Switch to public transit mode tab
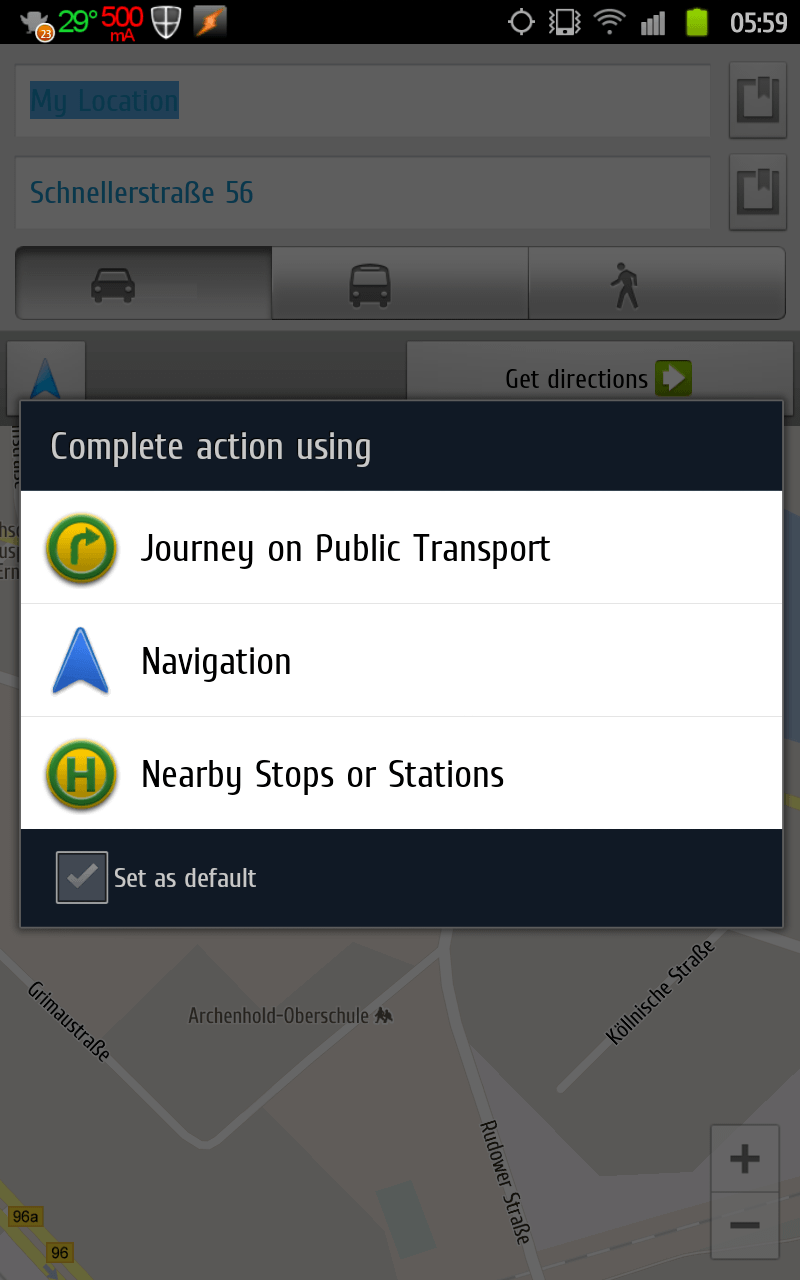The image size is (800, 1280). 399,284
